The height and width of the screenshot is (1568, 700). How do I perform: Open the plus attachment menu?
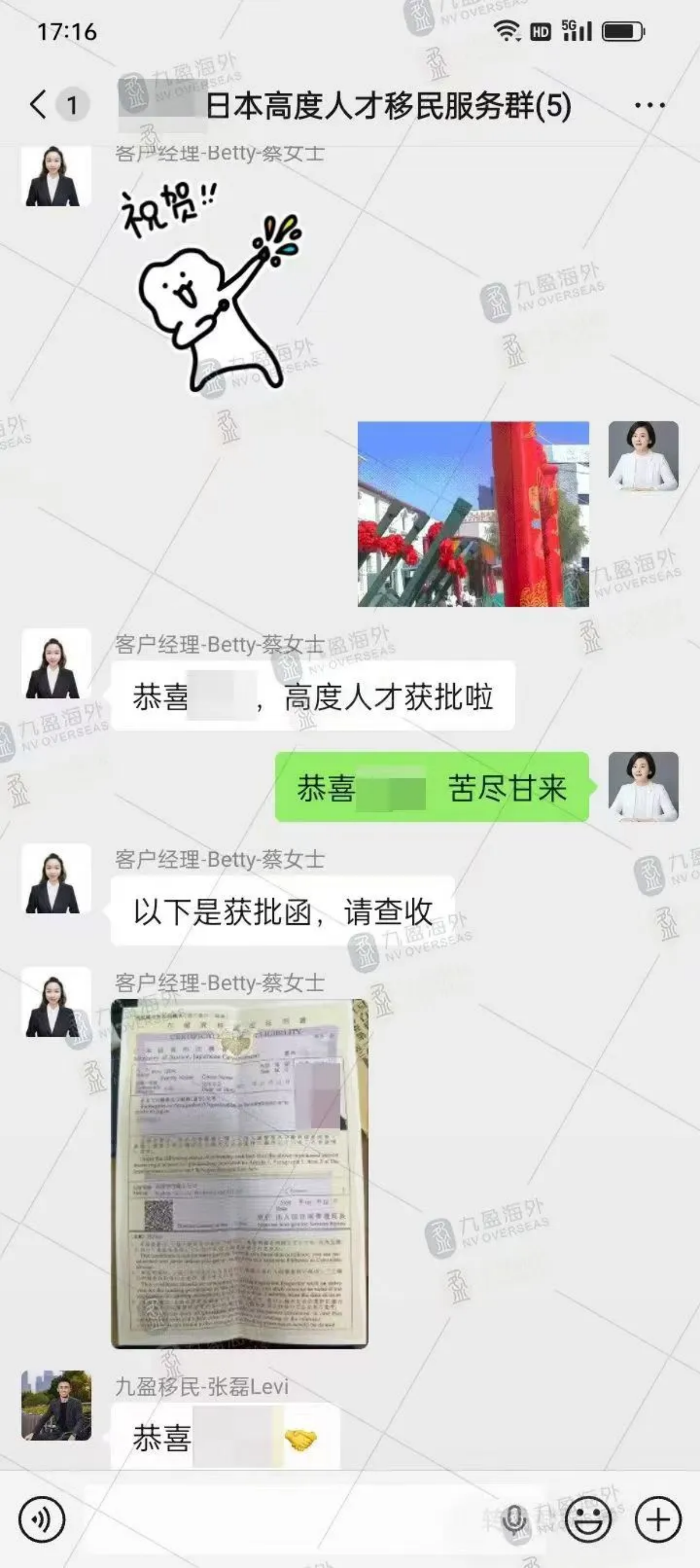[658, 1519]
